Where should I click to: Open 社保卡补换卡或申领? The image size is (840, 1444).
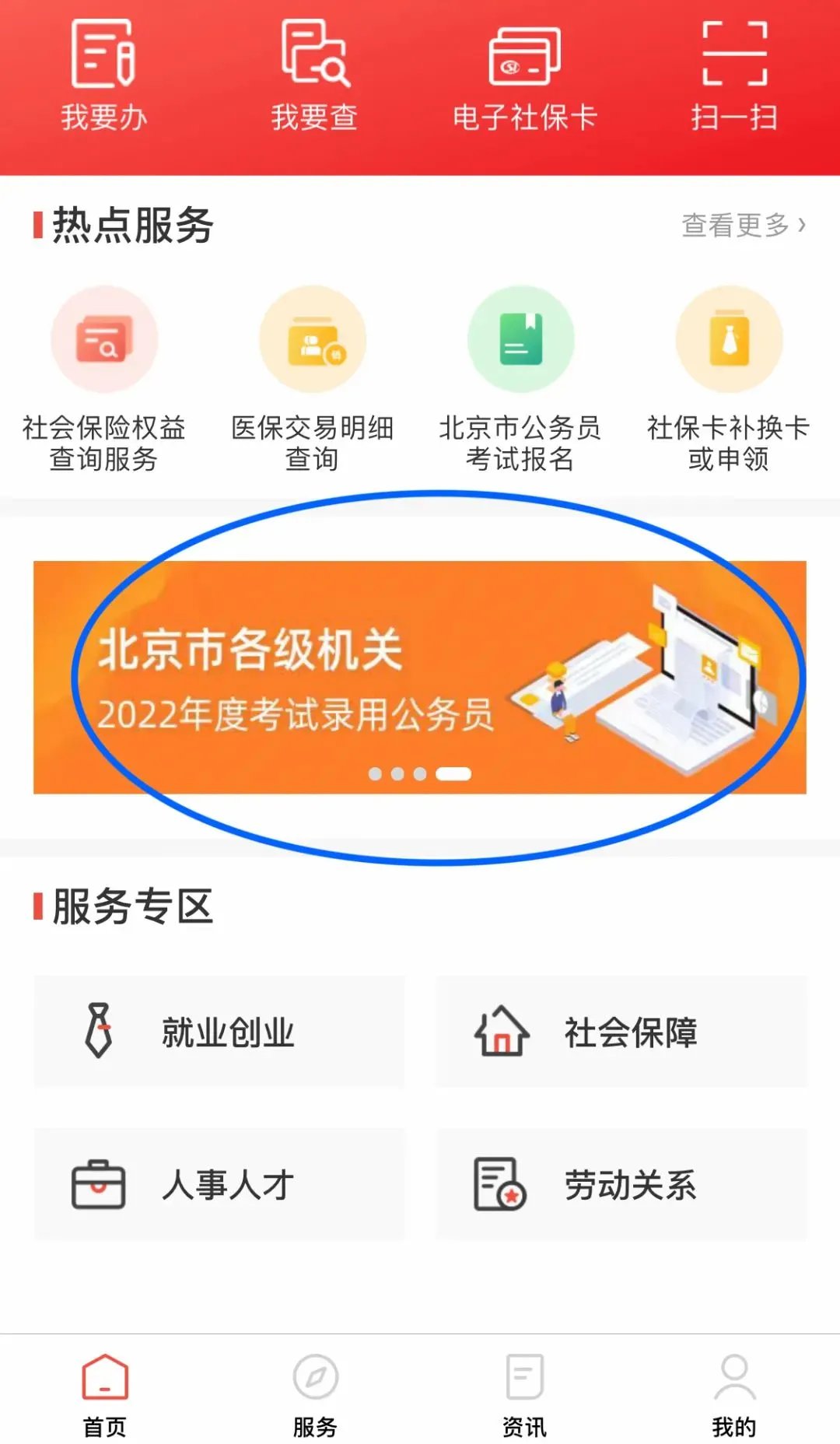point(729,378)
